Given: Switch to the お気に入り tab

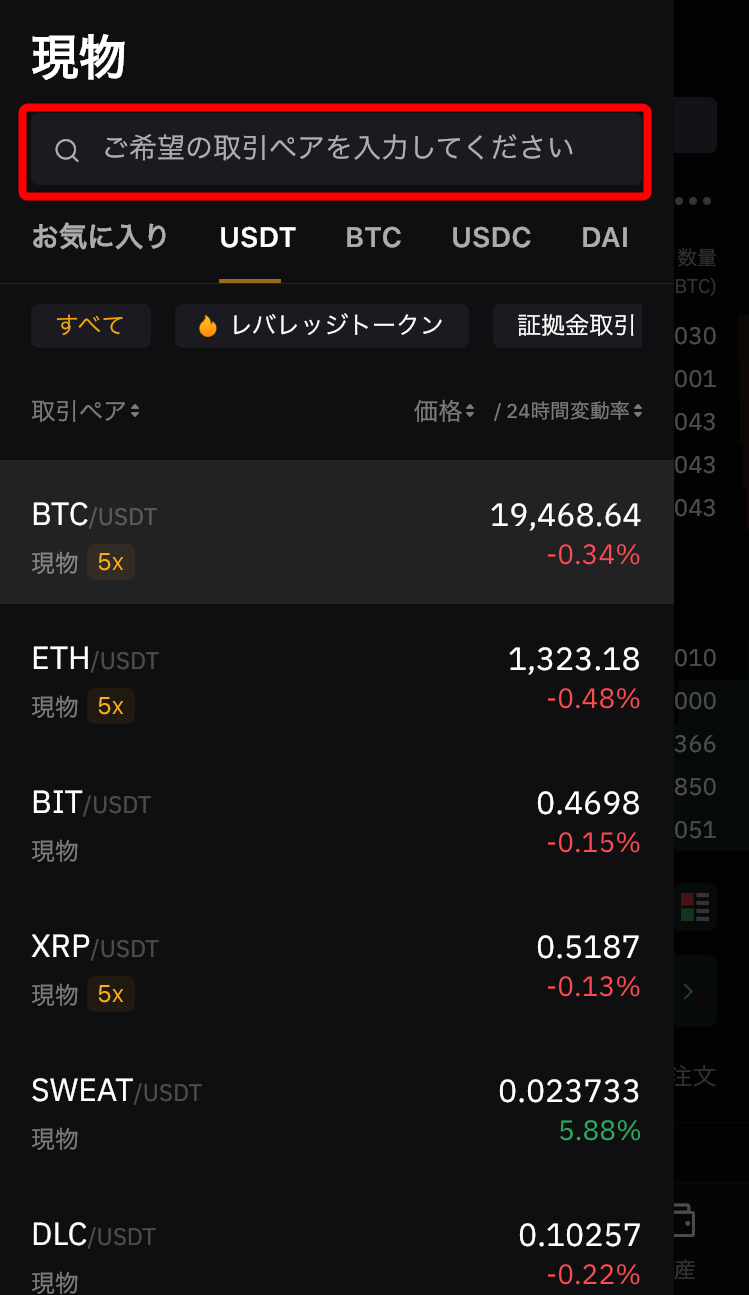Looking at the screenshot, I should [100, 237].
